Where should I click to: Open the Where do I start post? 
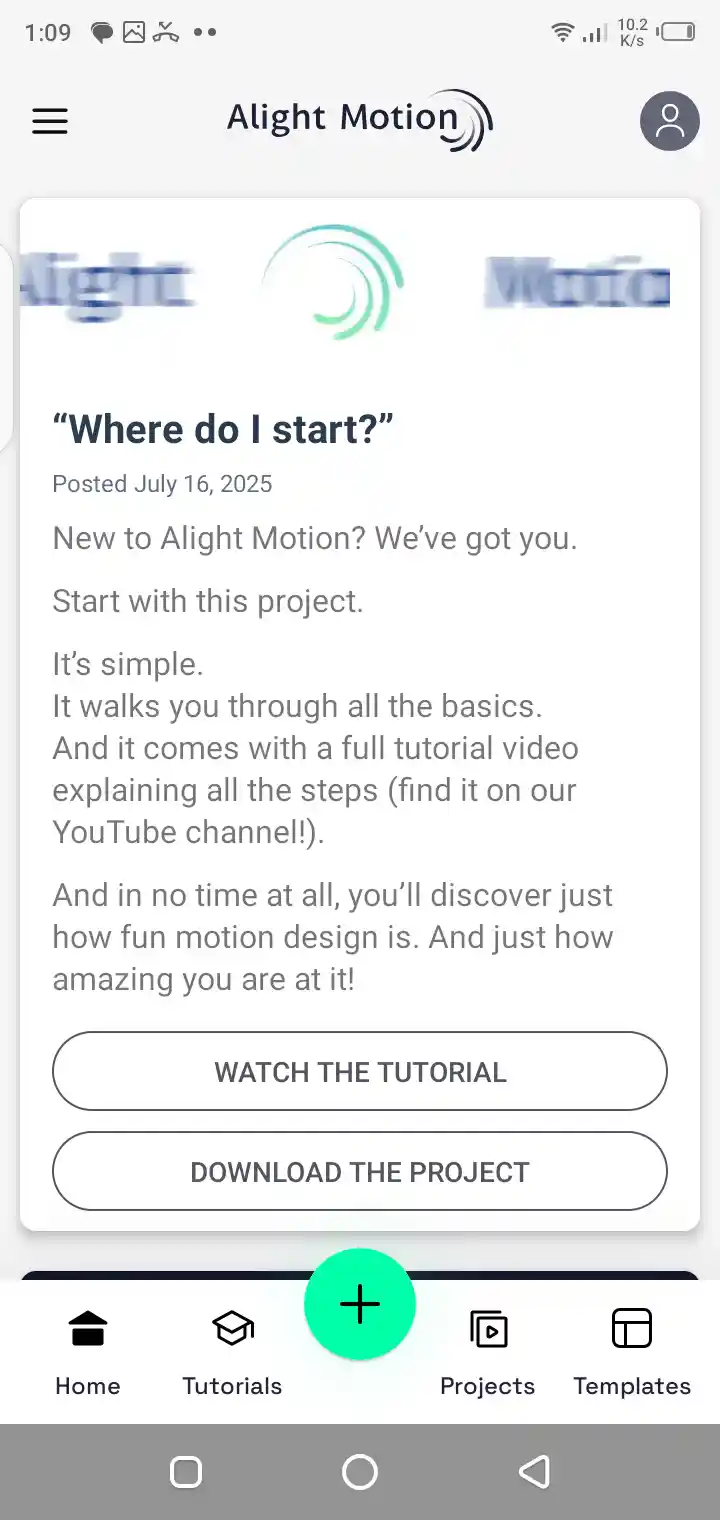pyautogui.click(x=224, y=428)
